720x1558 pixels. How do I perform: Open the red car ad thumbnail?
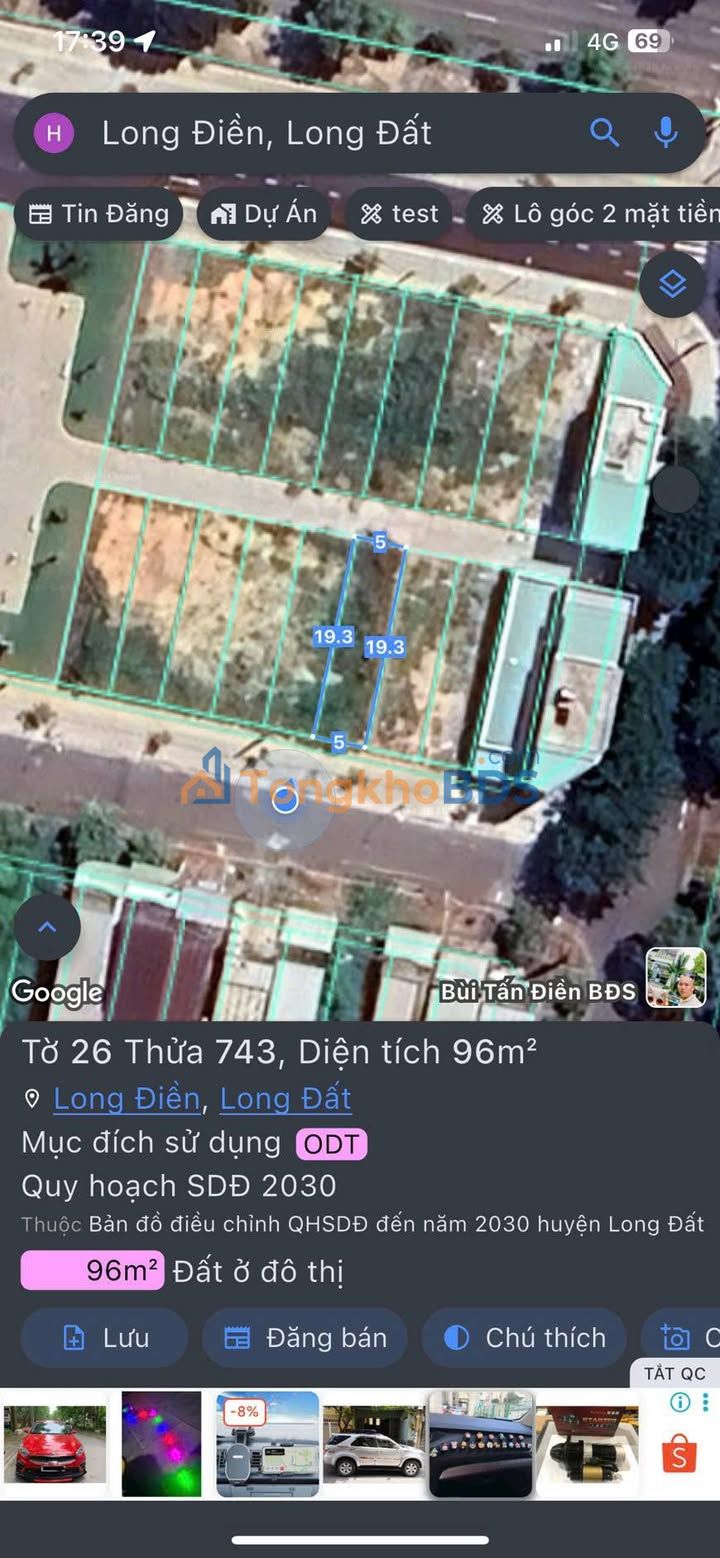[x=55, y=1444]
